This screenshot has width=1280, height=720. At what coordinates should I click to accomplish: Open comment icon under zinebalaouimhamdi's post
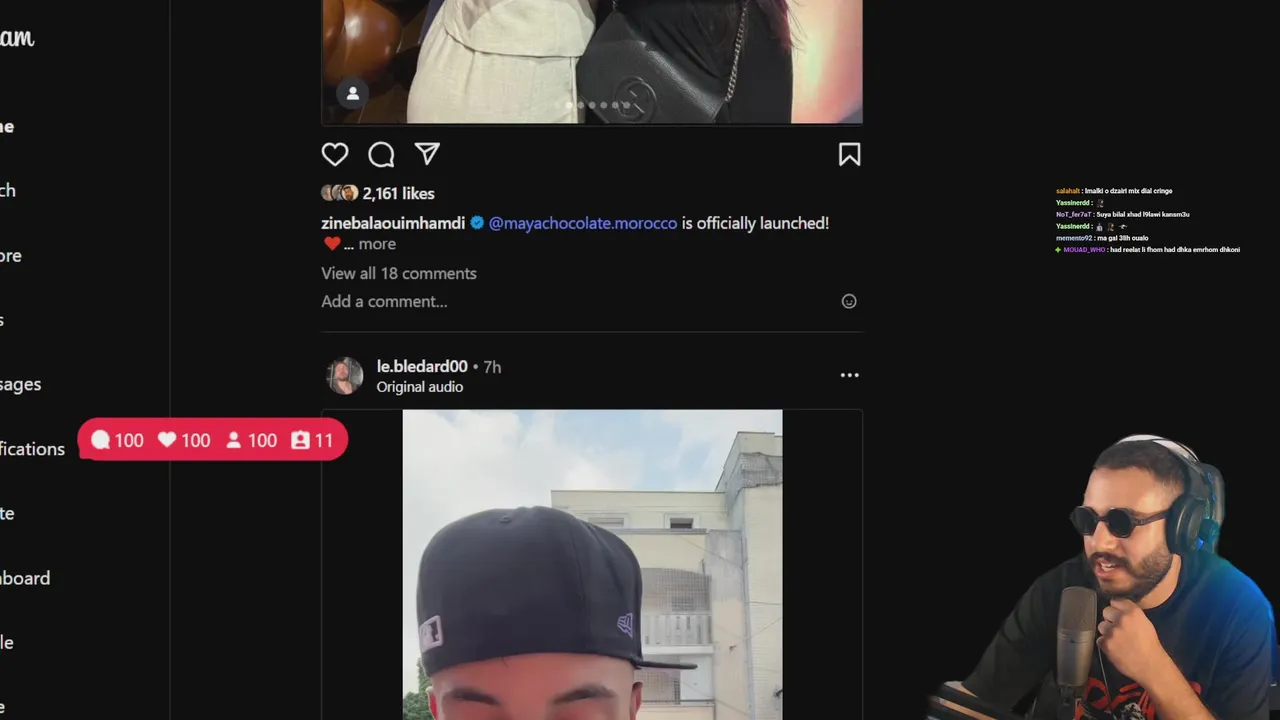coord(381,154)
